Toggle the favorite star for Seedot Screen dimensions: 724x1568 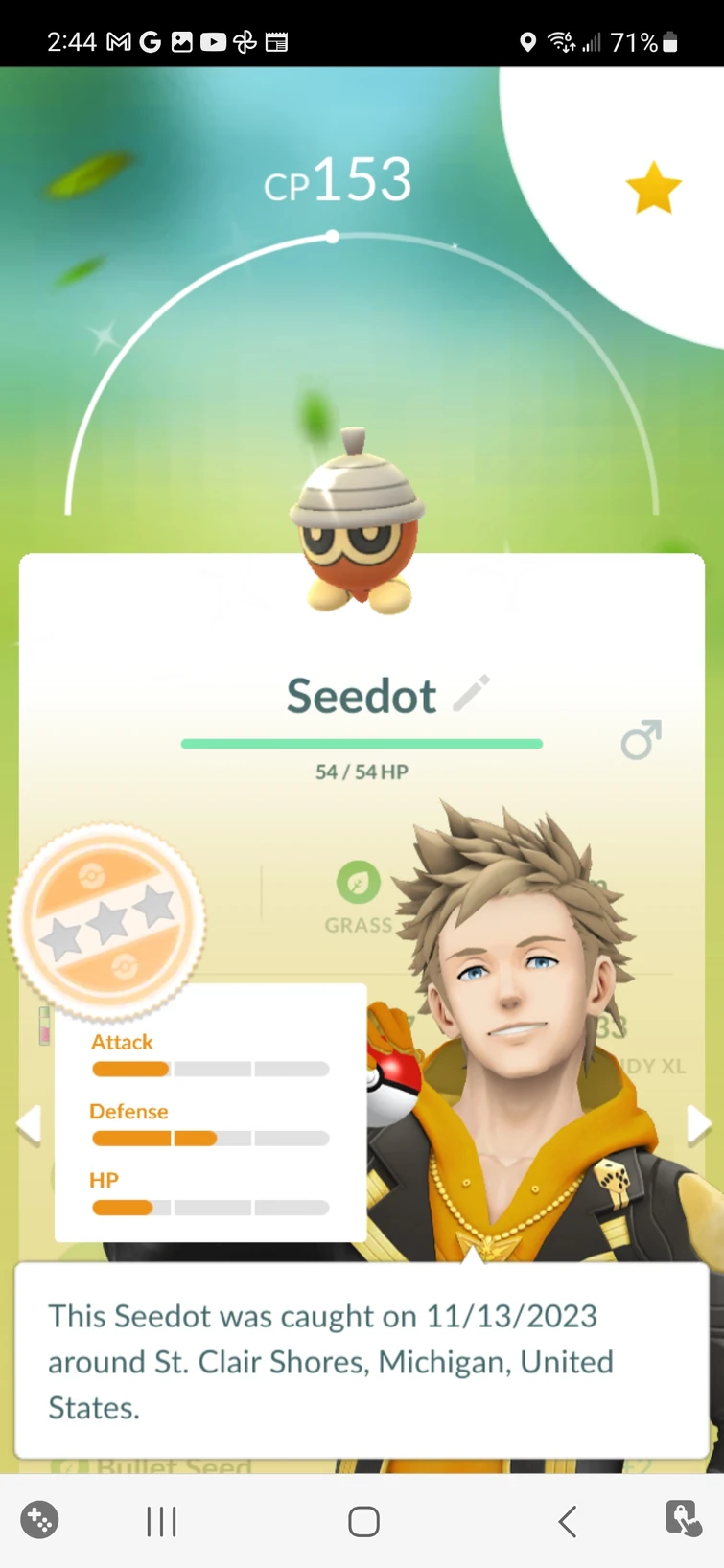pyautogui.click(x=653, y=188)
